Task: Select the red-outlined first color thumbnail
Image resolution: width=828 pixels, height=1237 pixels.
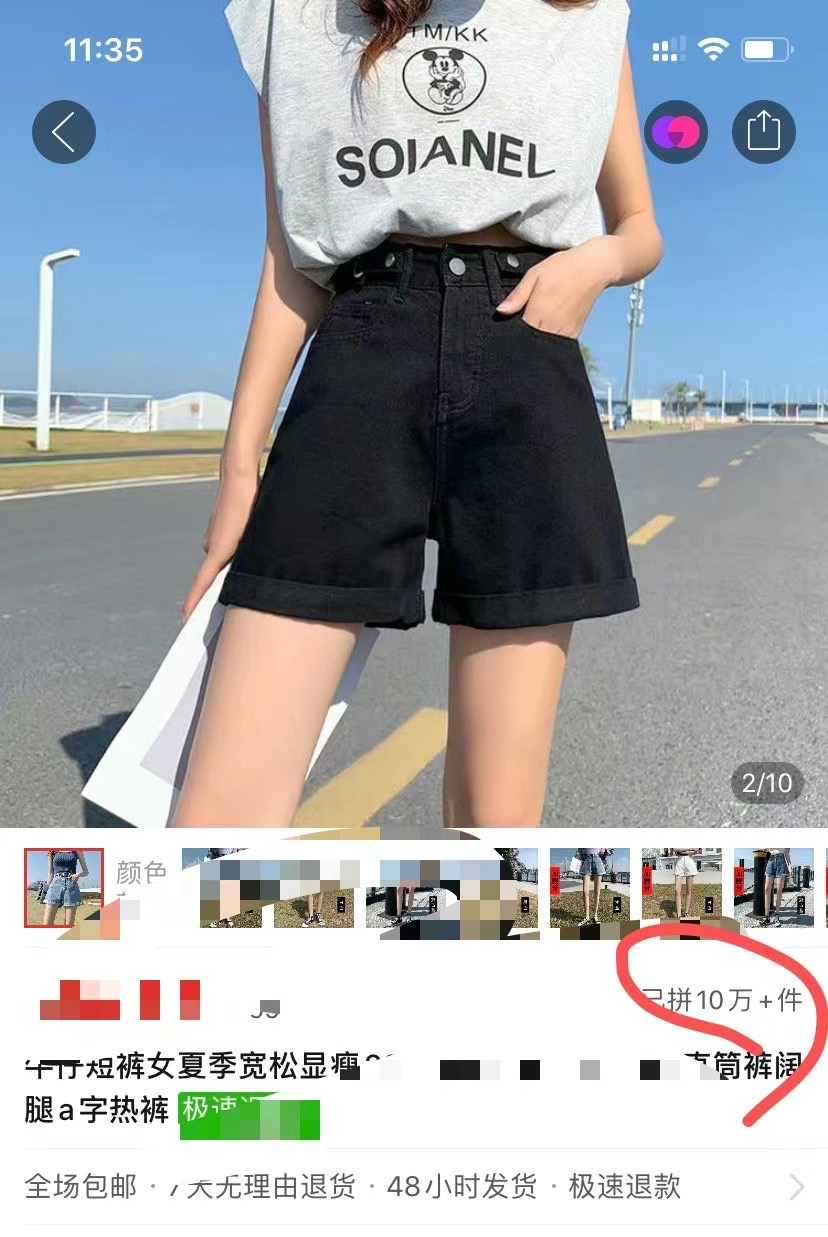Action: click(x=64, y=888)
